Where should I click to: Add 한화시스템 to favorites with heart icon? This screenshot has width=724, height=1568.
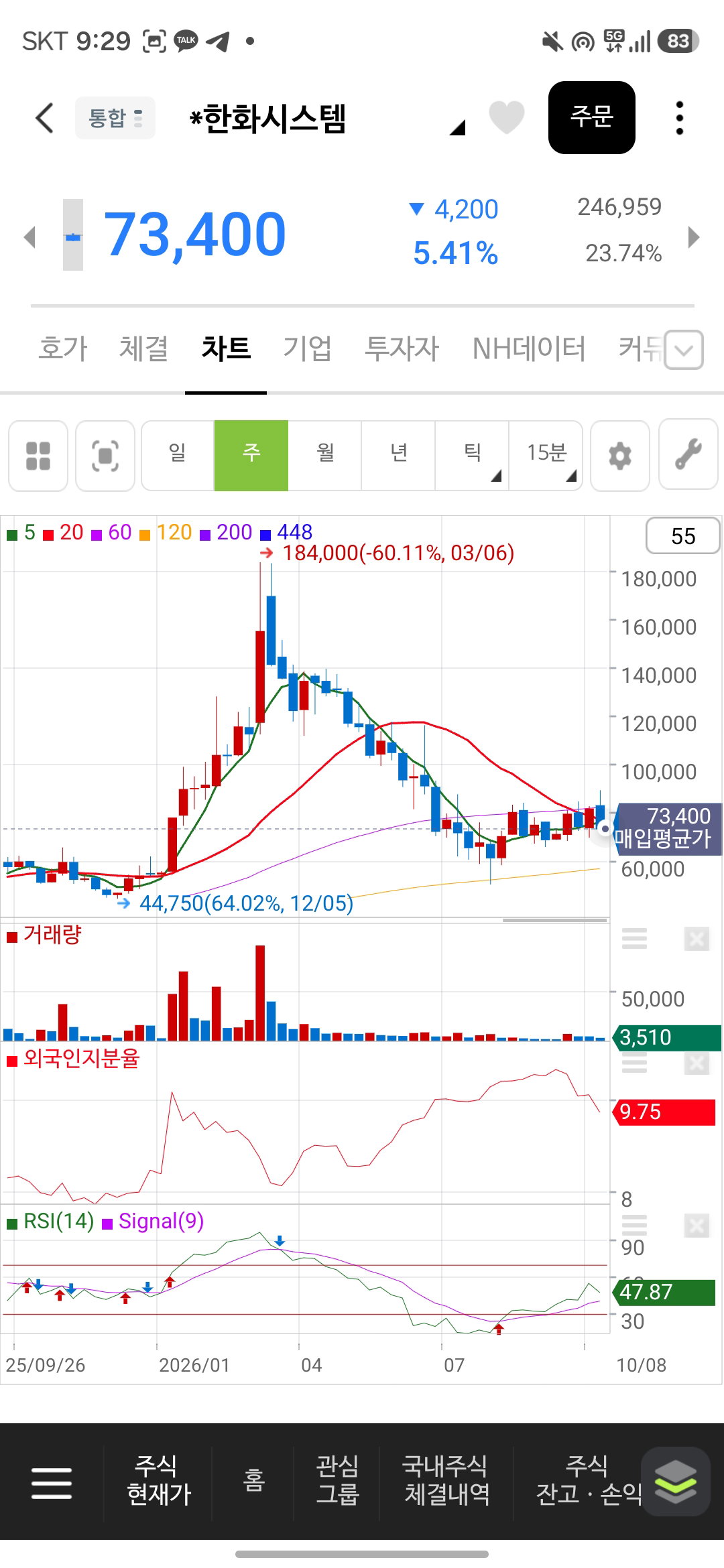coord(506,117)
